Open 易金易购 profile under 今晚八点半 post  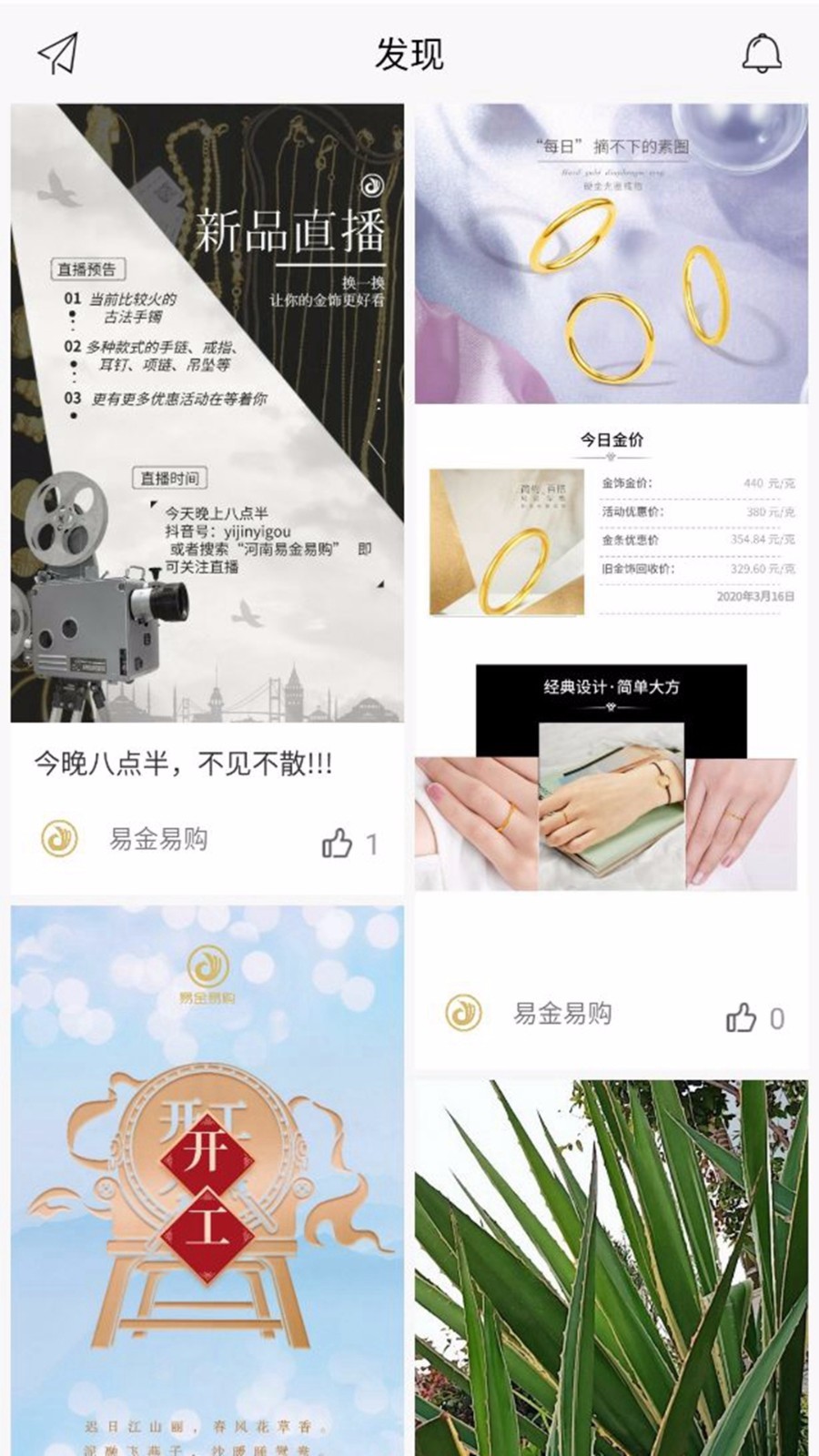pyautogui.click(x=158, y=839)
